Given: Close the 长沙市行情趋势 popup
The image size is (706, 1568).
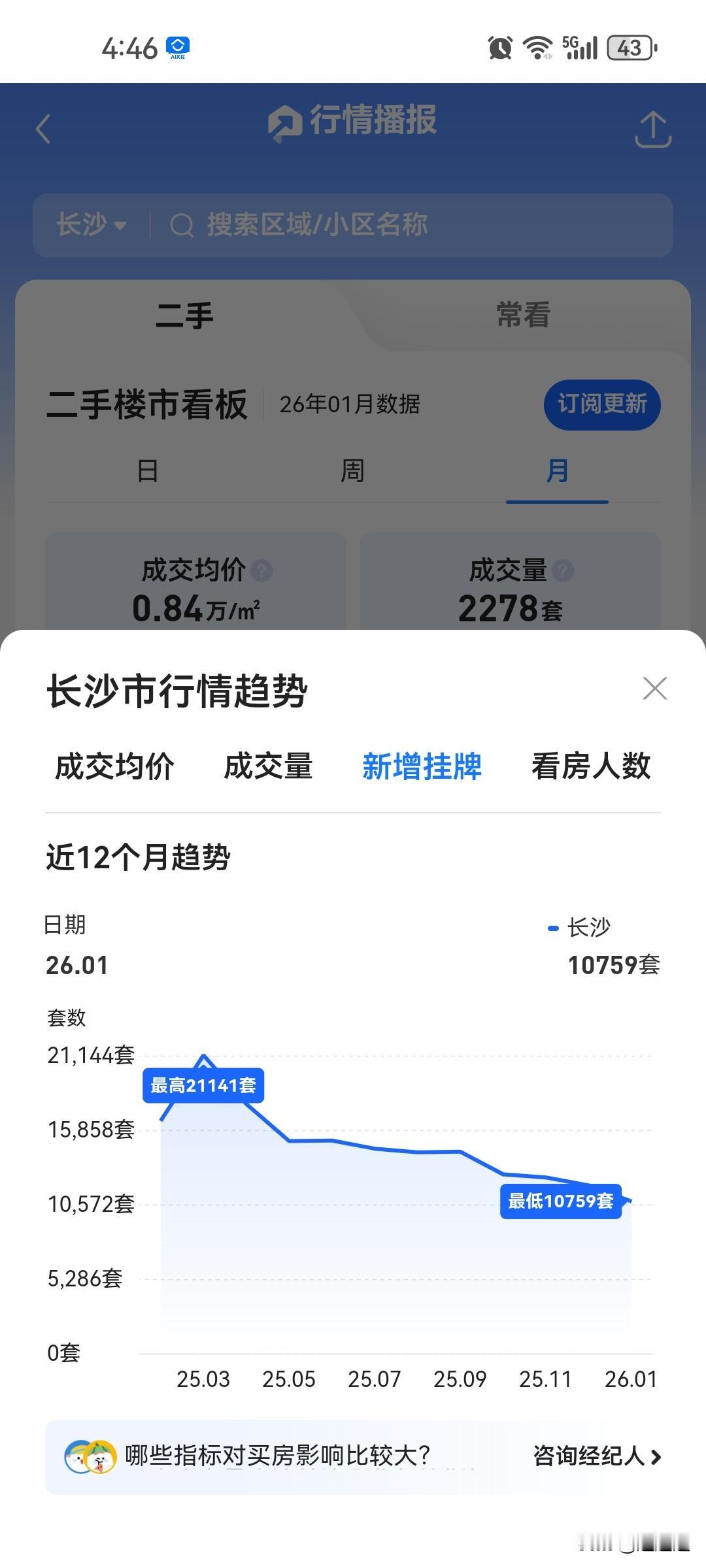Looking at the screenshot, I should 654,688.
